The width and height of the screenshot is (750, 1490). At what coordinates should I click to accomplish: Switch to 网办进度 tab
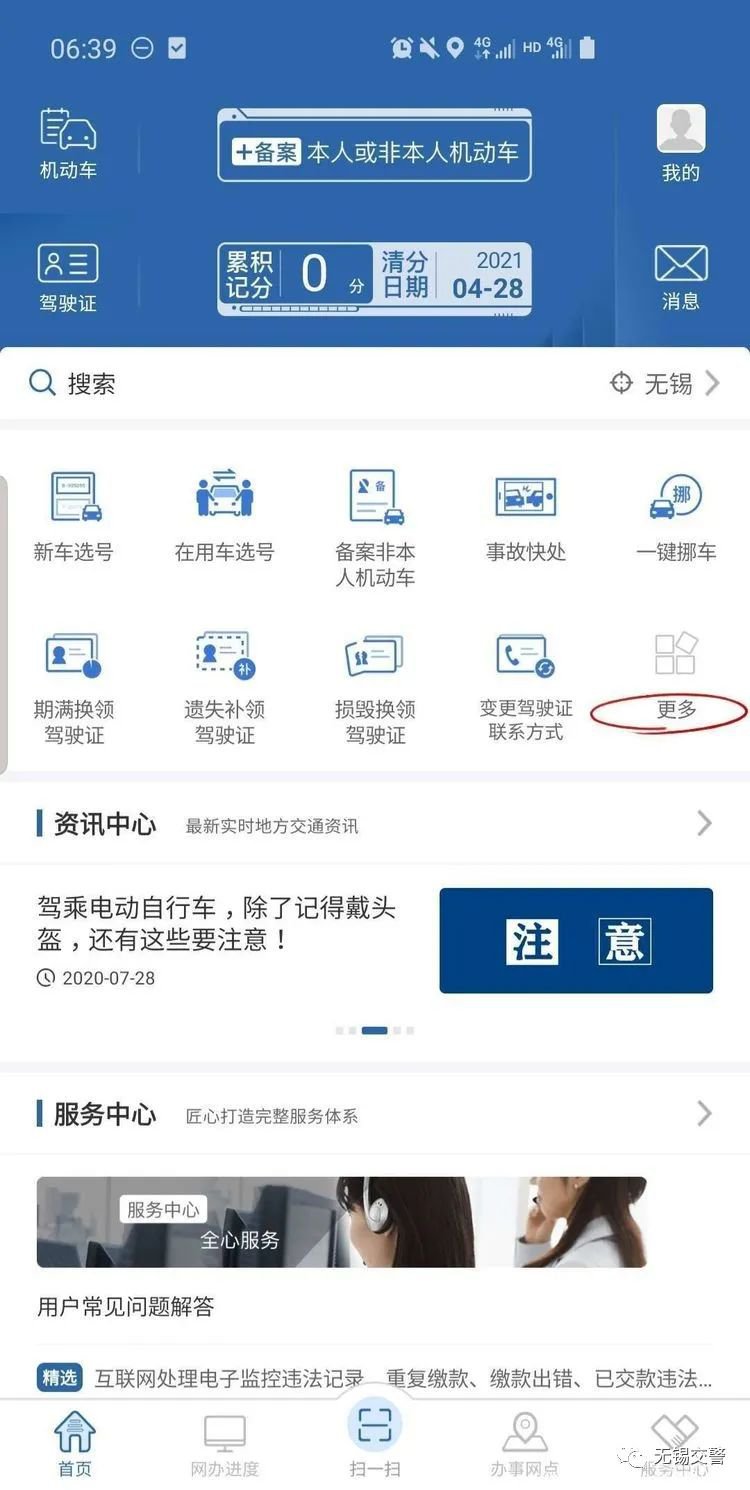224,1445
